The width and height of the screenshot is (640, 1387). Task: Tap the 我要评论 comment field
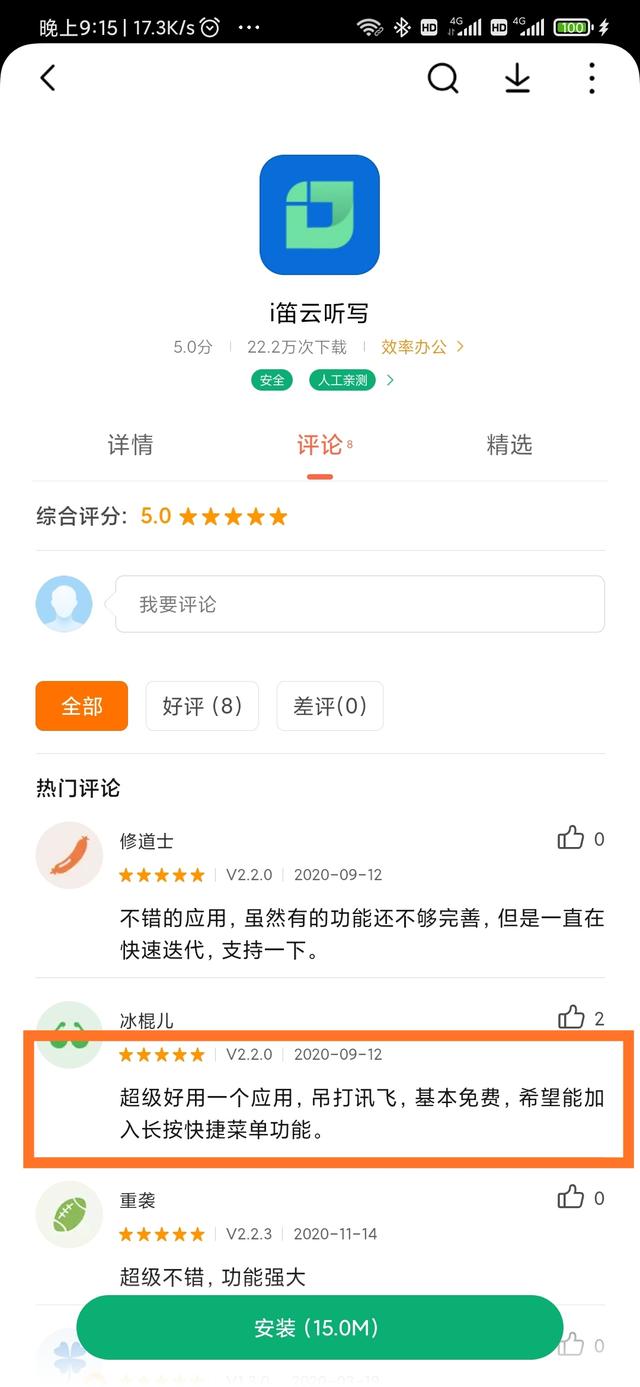359,604
